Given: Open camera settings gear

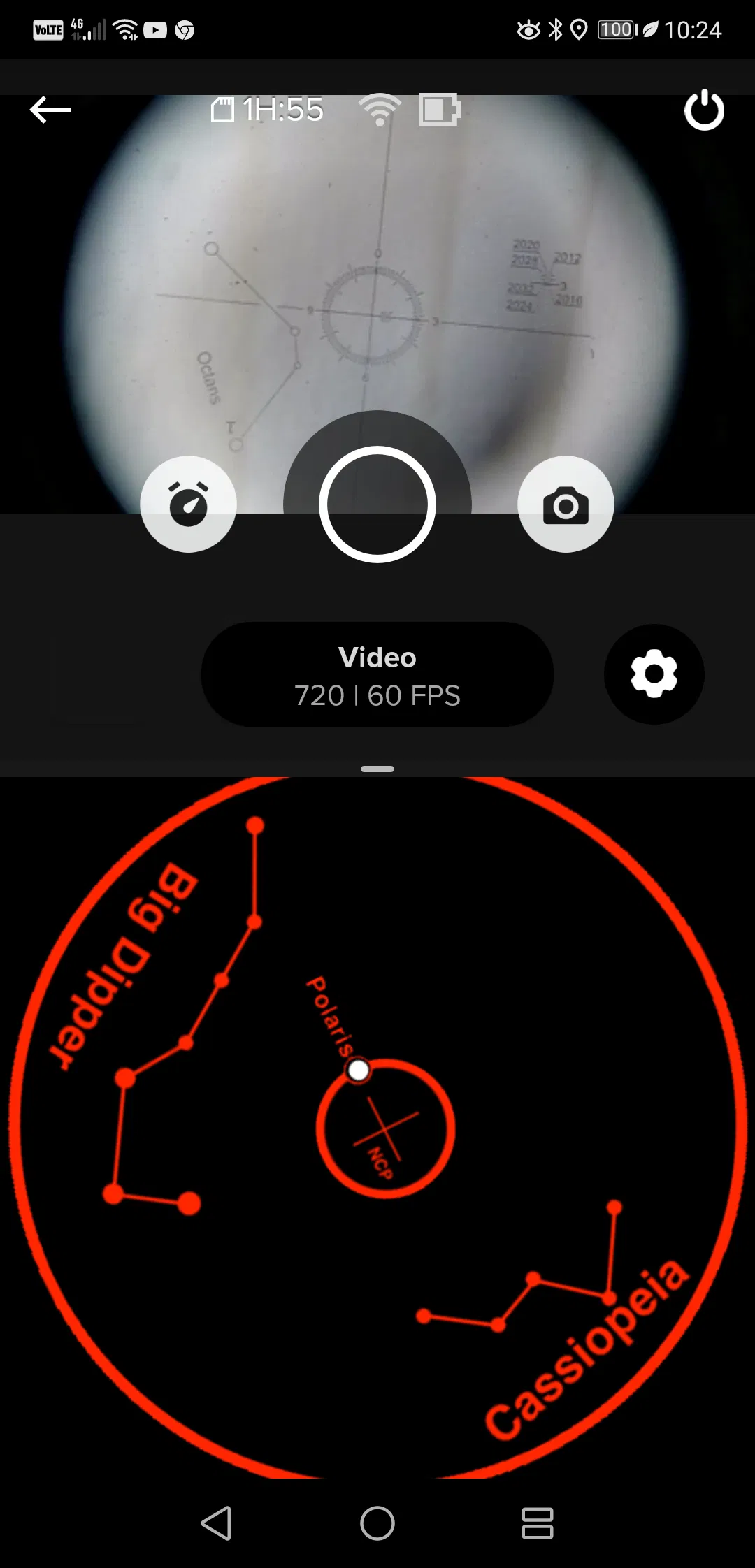Looking at the screenshot, I should click(x=654, y=674).
